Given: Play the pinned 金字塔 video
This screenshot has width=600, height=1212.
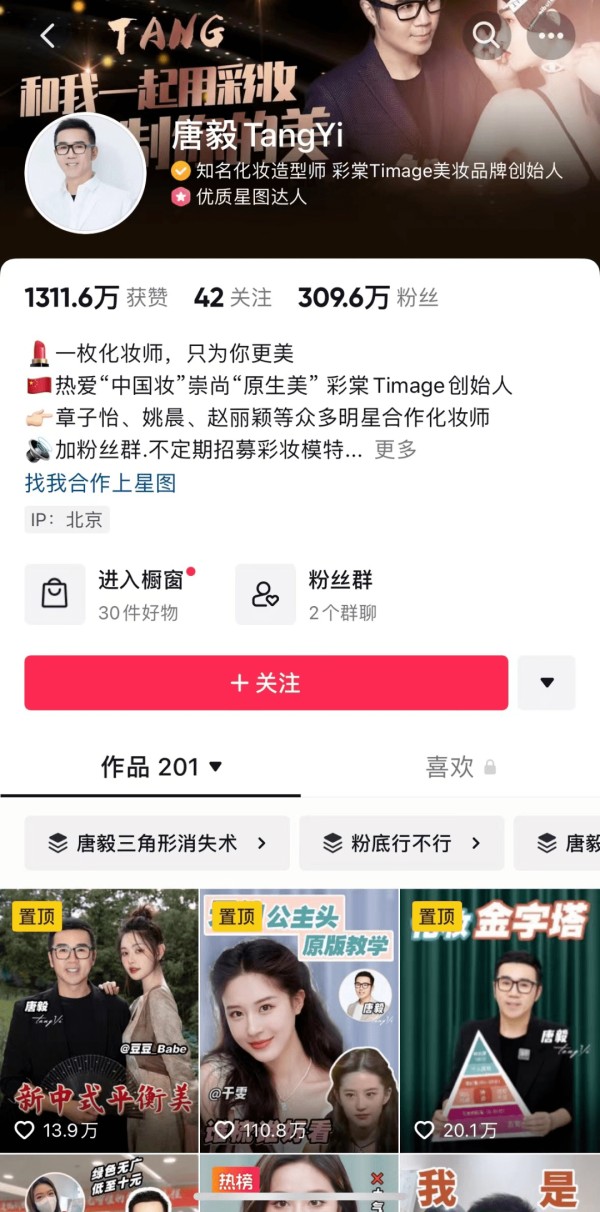Looking at the screenshot, I should (x=500, y=1020).
